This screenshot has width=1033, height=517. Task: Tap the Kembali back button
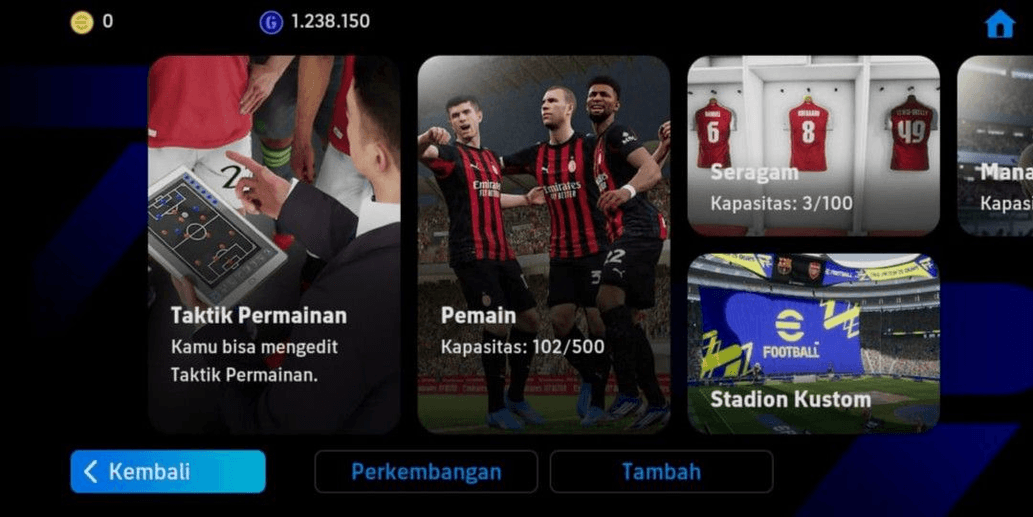point(168,472)
